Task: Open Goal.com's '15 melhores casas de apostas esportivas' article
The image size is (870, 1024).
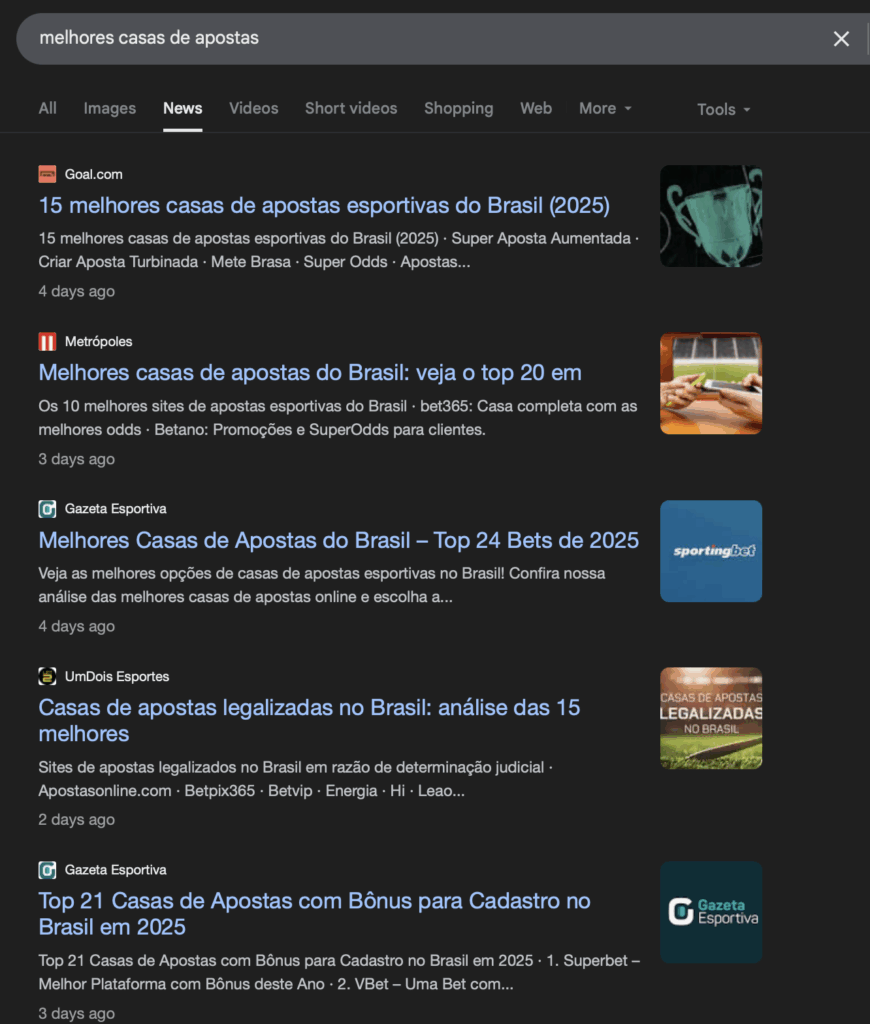Action: tap(324, 206)
